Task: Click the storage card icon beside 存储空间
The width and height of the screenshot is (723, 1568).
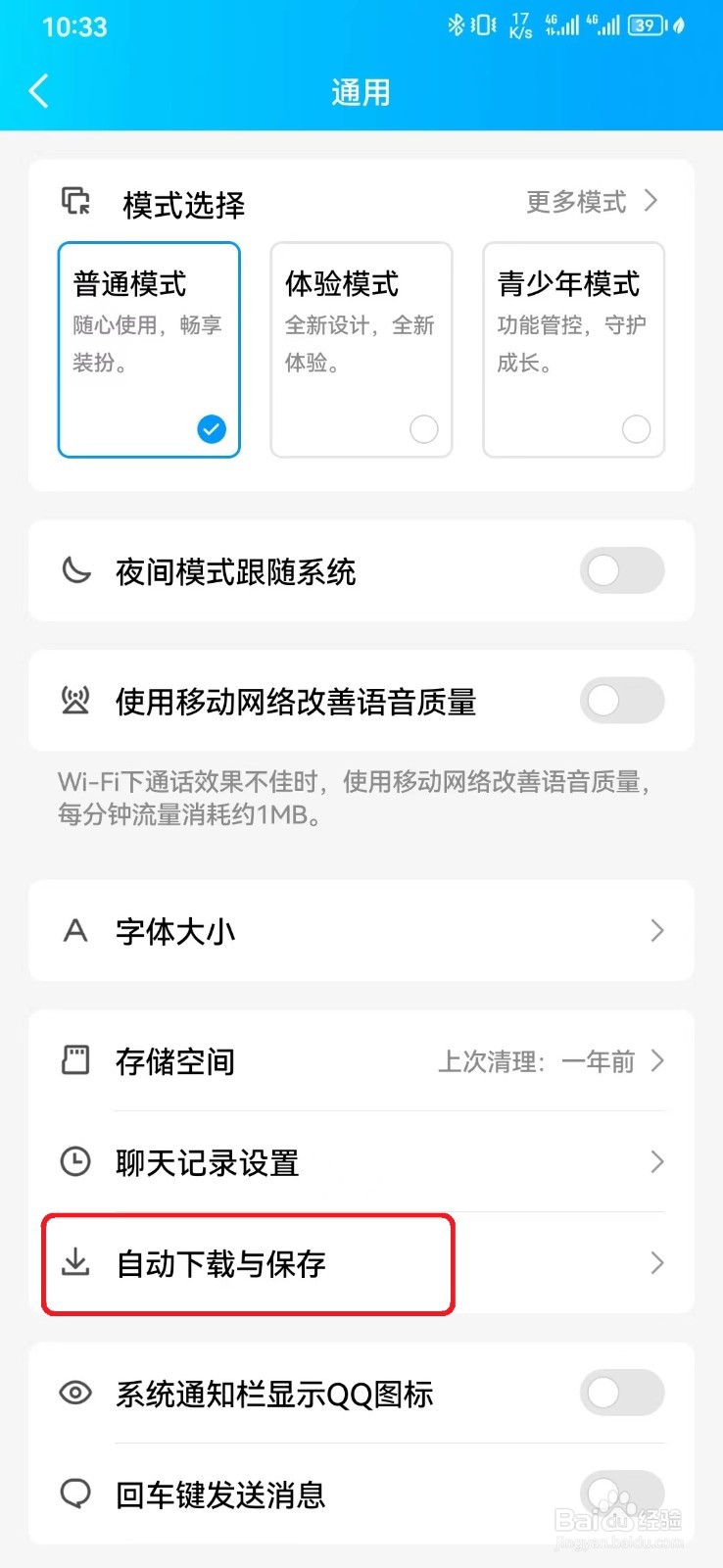Action: click(x=75, y=1060)
